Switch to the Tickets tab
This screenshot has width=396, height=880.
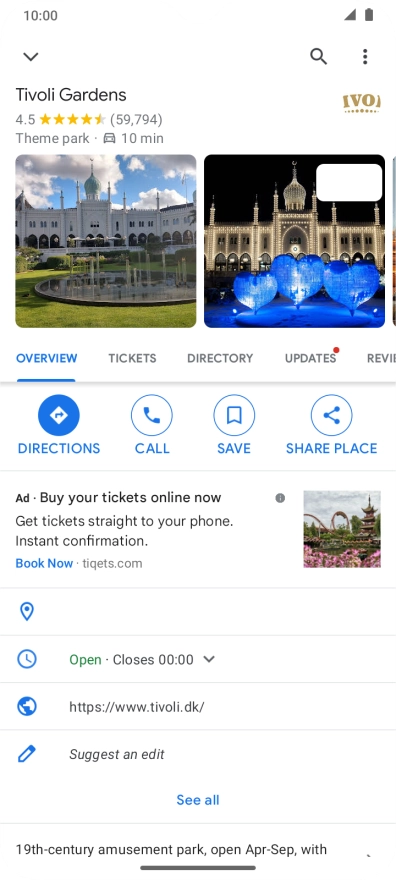coord(132,358)
